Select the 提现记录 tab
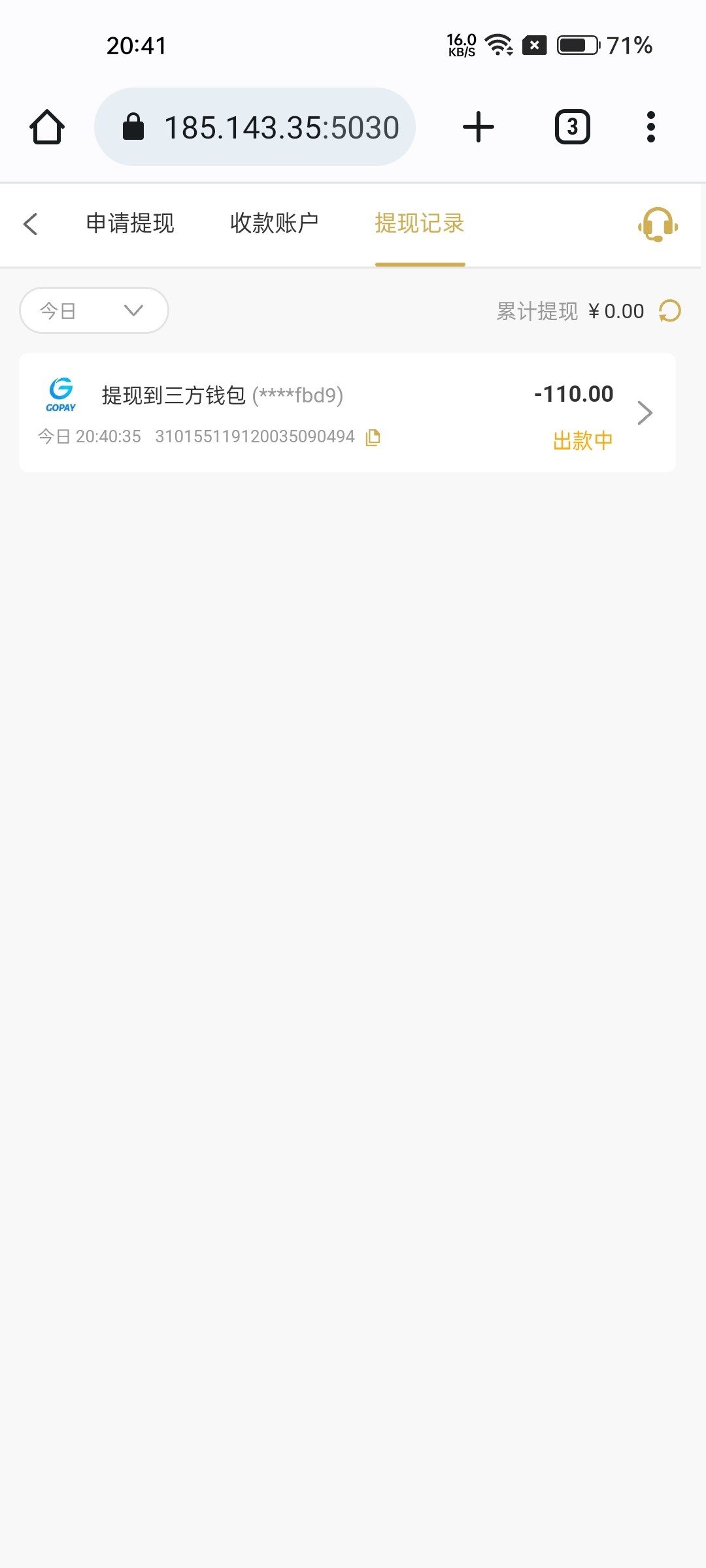 (x=420, y=223)
